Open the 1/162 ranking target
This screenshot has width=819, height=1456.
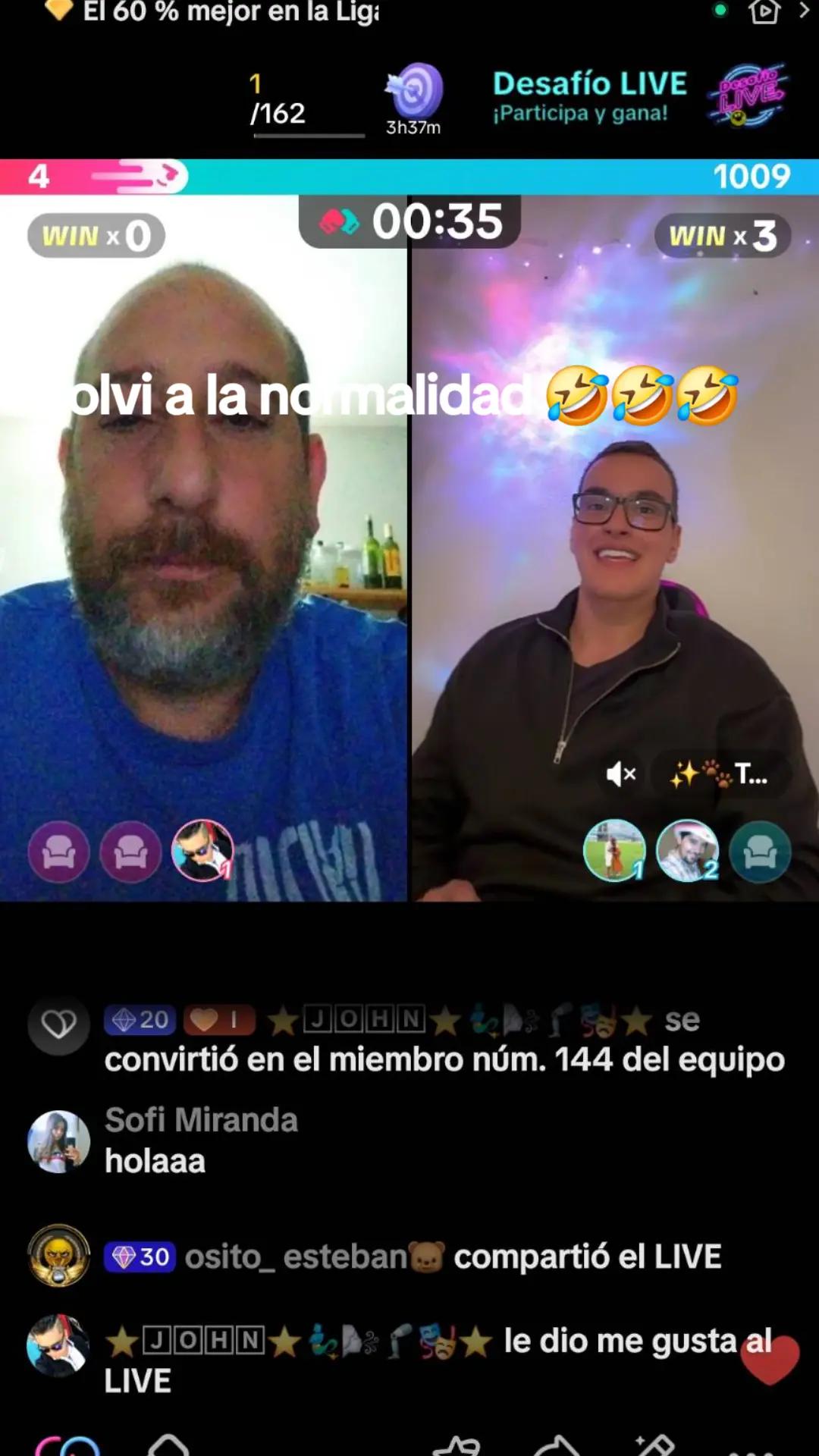click(x=308, y=103)
